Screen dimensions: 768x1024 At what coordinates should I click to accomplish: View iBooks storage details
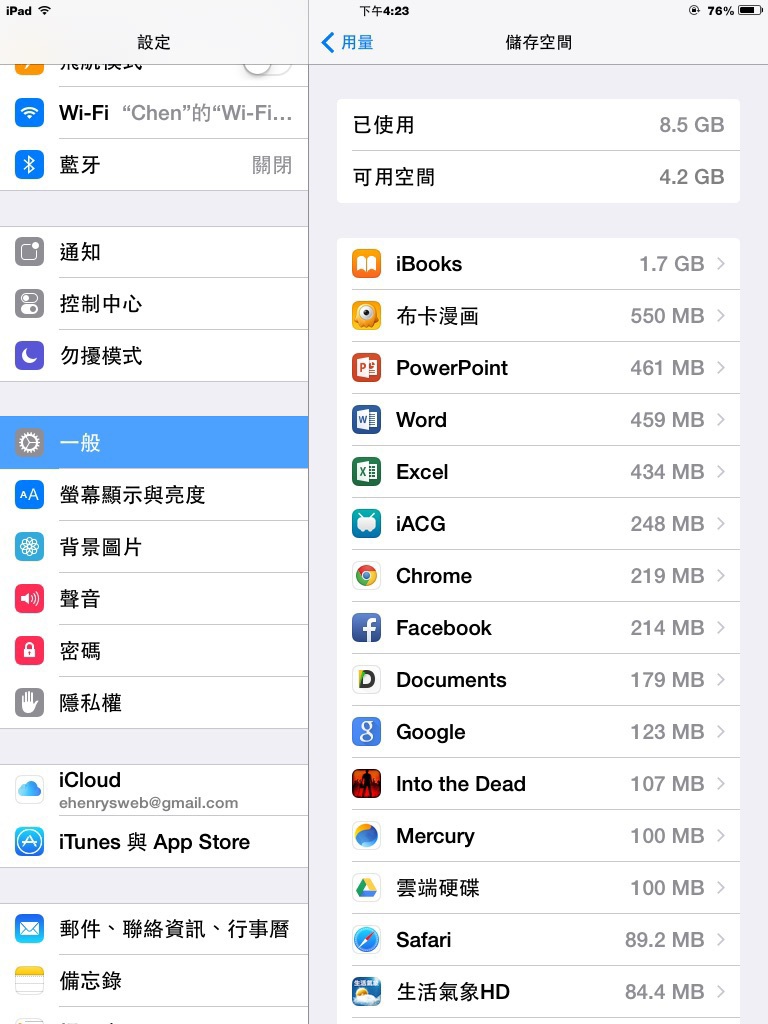538,264
